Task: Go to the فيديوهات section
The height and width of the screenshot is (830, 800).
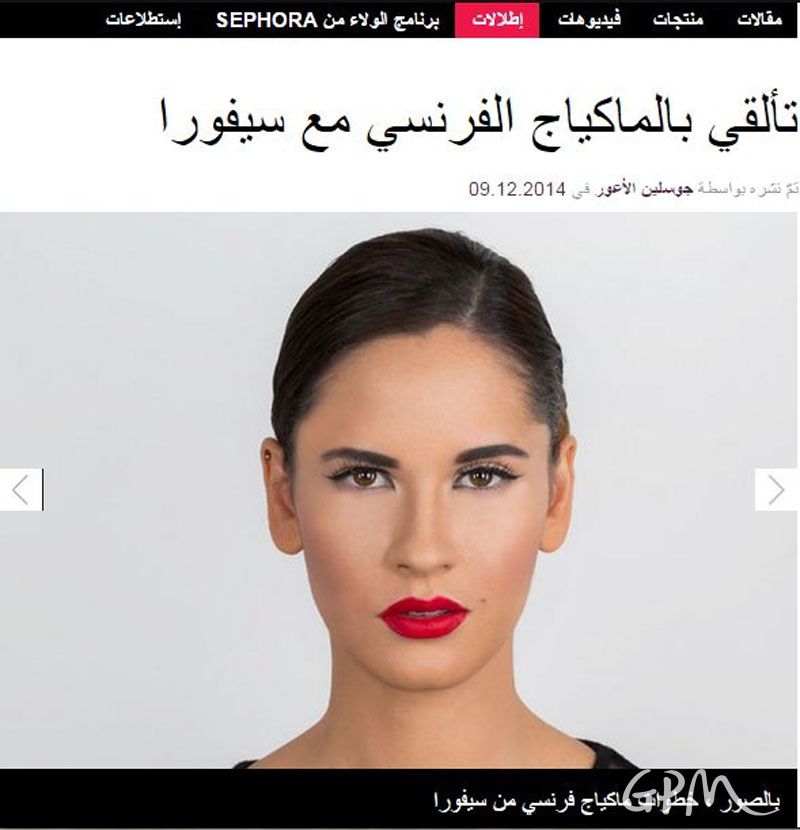Action: [x=589, y=19]
